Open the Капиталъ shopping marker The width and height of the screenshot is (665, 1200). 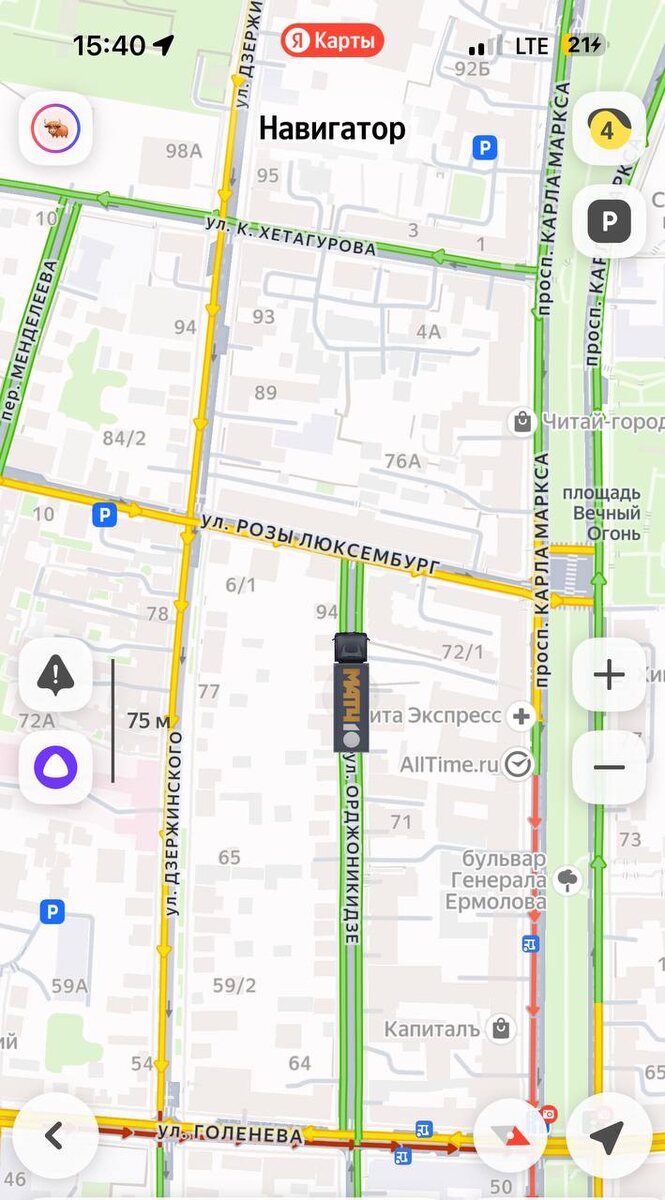[501, 1028]
